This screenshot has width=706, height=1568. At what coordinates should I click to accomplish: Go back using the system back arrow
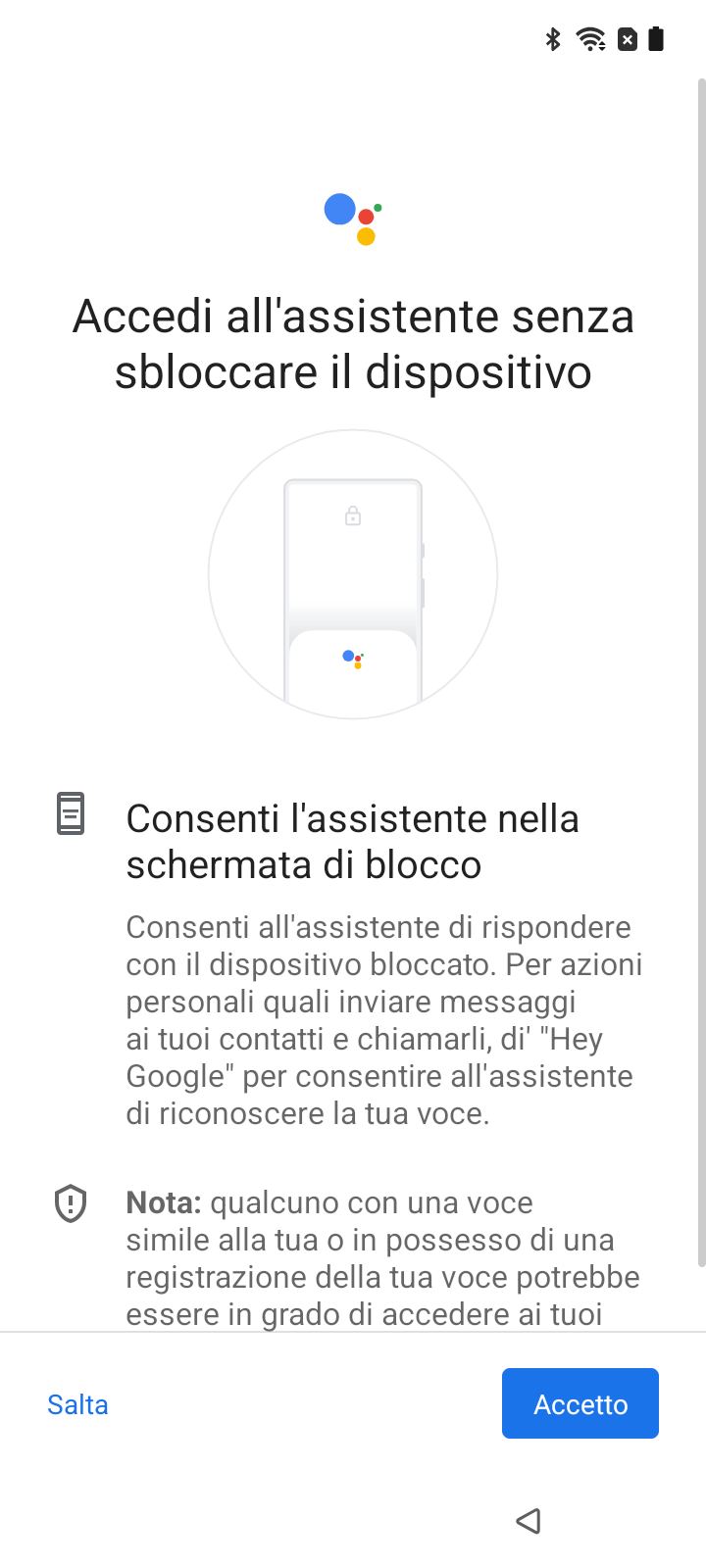[x=529, y=1521]
